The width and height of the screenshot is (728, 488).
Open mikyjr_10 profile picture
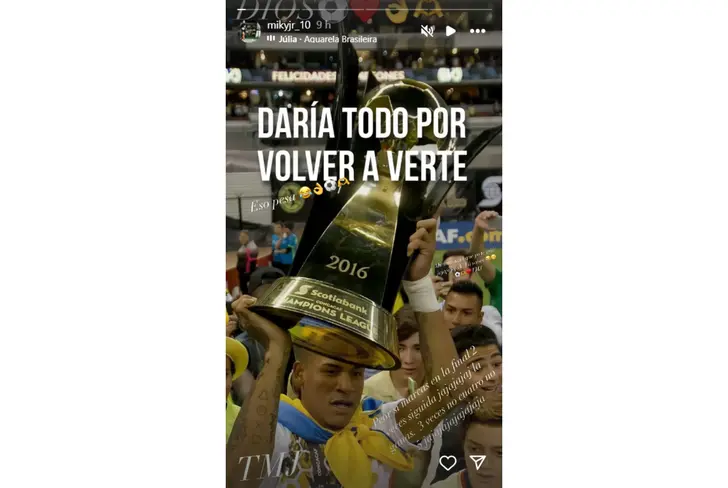250,31
